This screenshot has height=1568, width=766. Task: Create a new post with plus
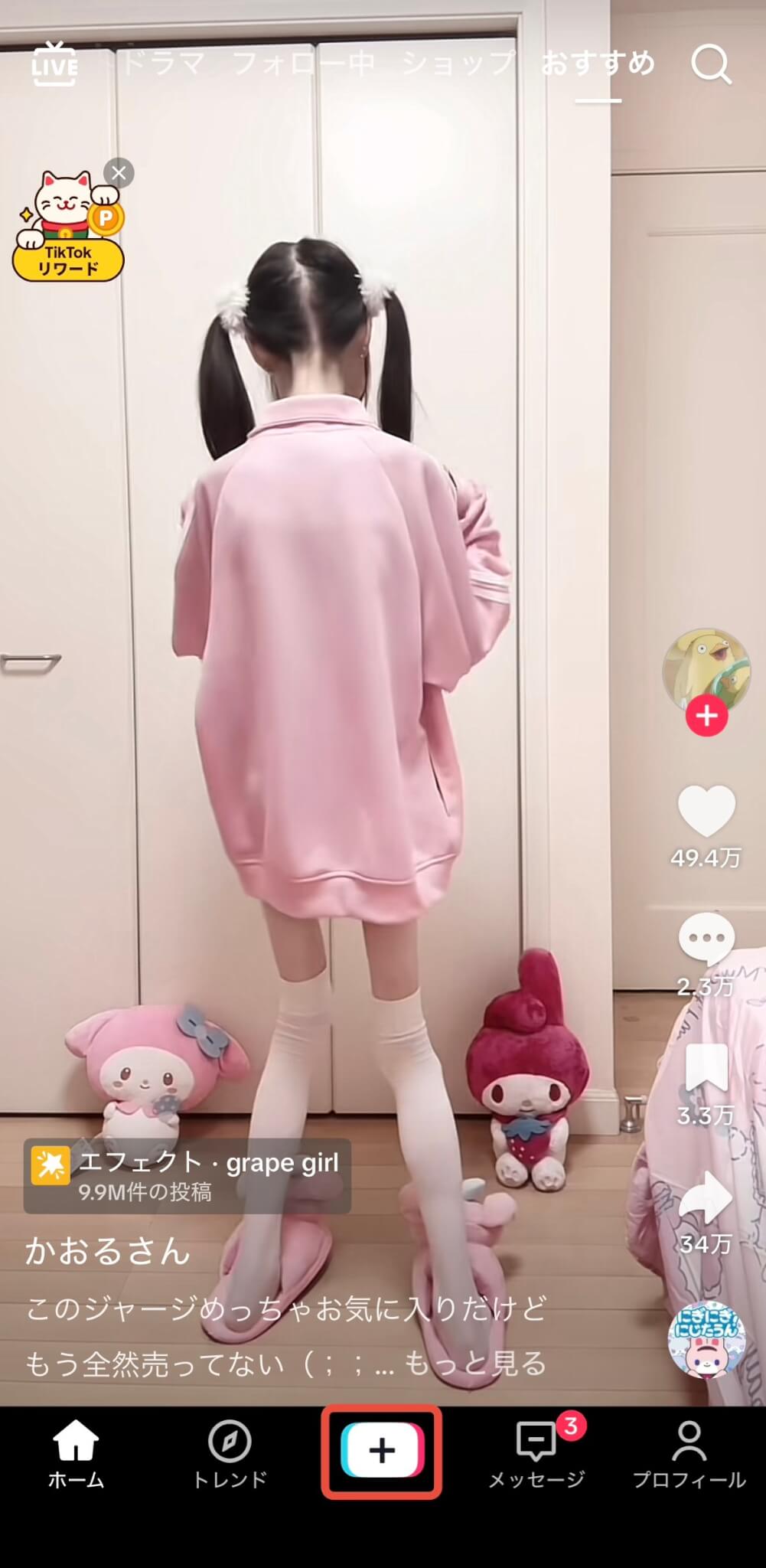[381, 1451]
